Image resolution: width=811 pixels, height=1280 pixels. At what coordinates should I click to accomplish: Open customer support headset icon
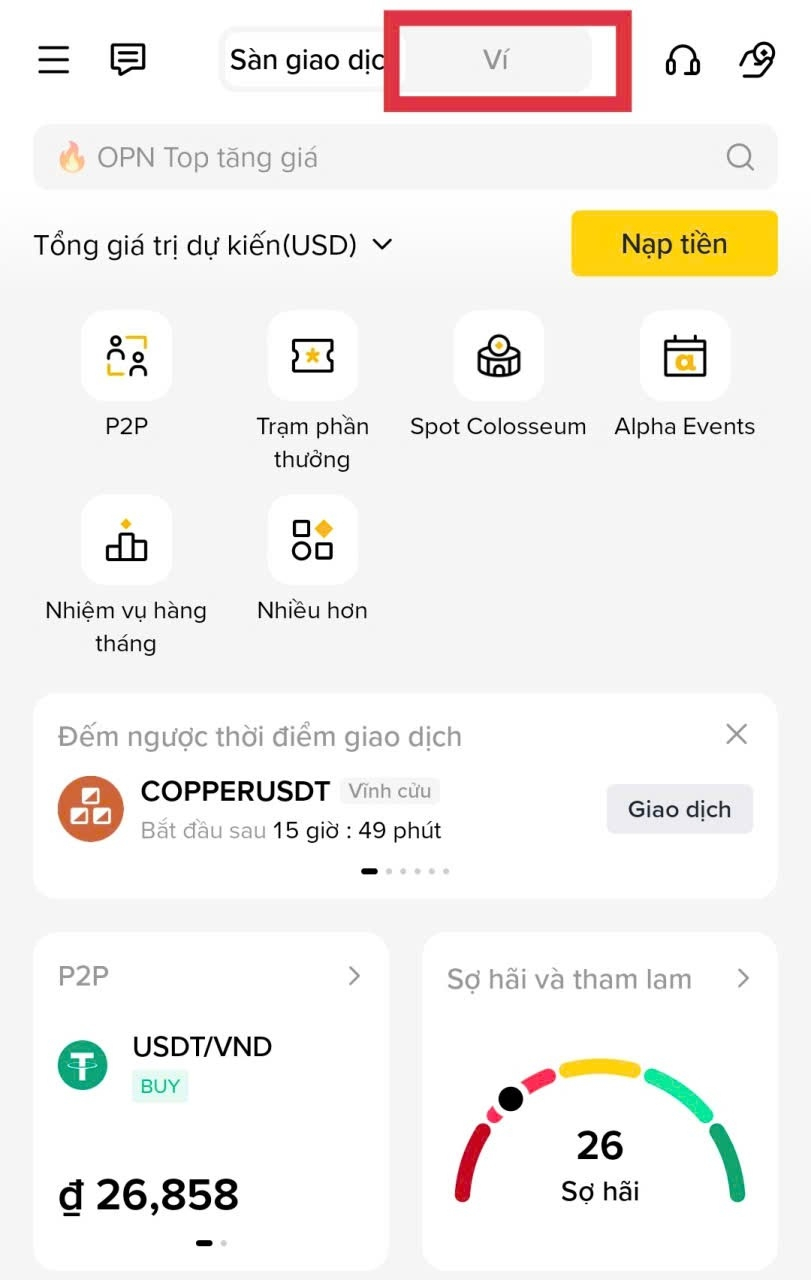(683, 60)
